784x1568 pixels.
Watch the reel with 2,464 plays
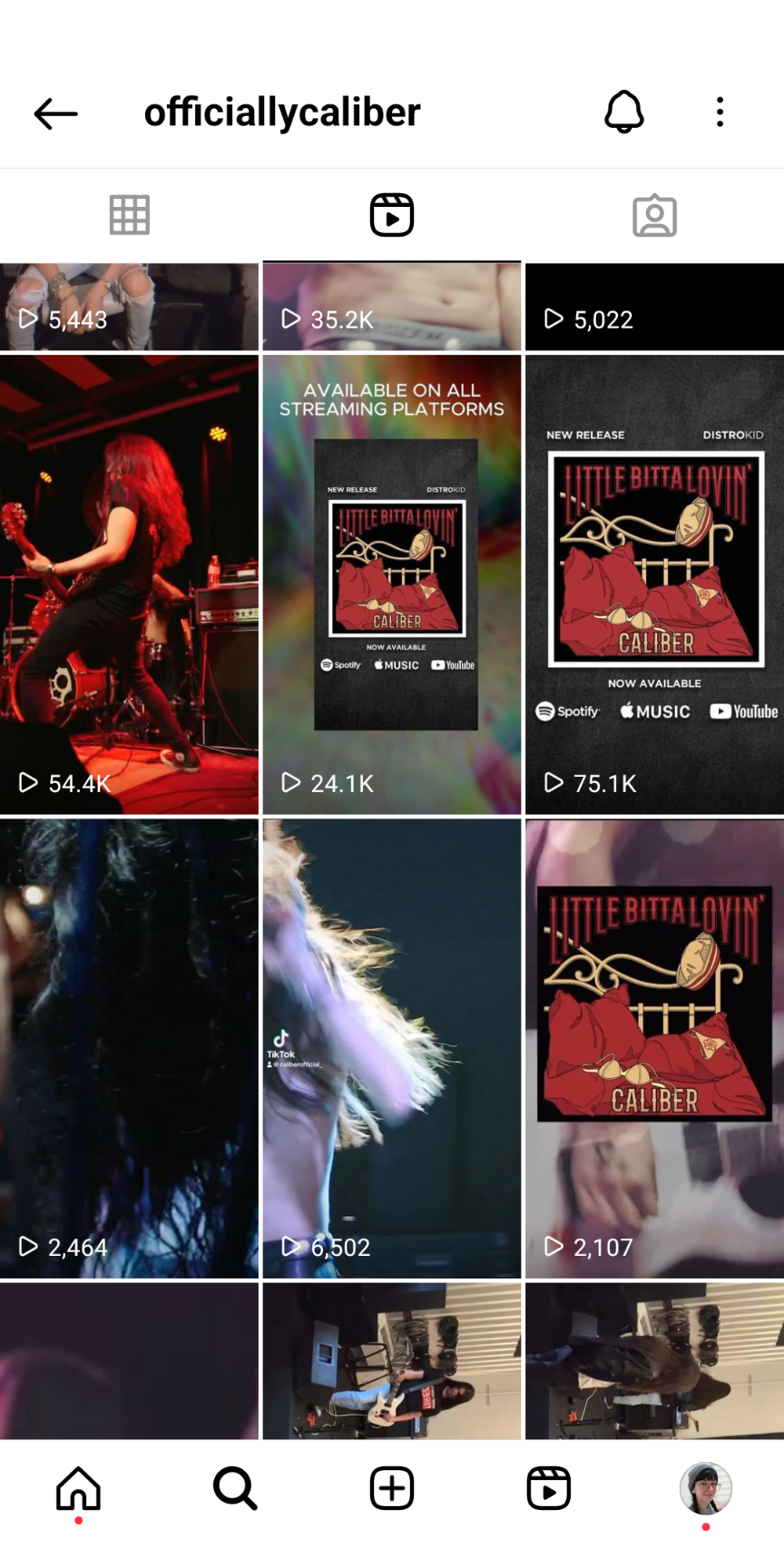click(x=129, y=1048)
